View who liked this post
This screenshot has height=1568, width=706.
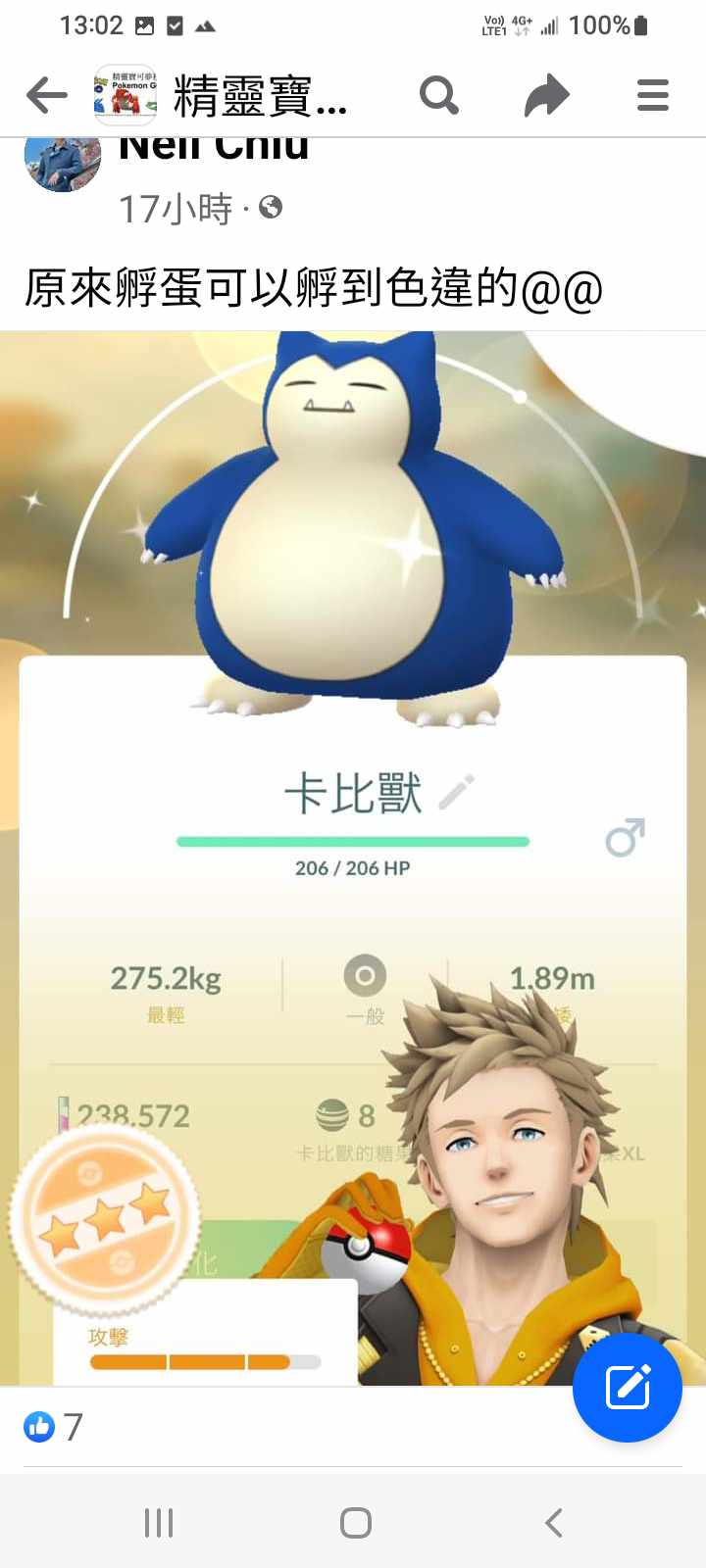[54, 1427]
